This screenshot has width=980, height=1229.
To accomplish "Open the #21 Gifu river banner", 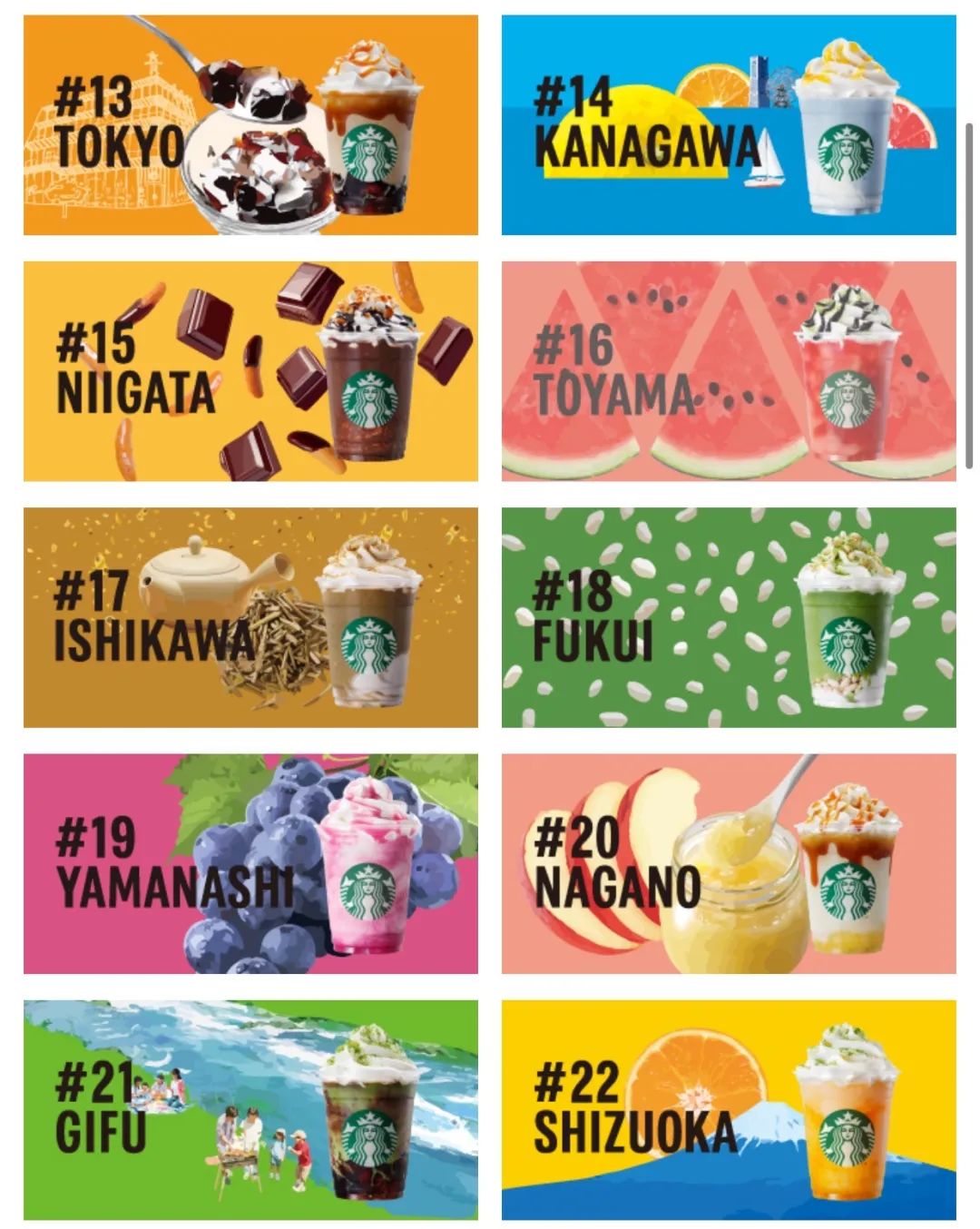I will click(x=250, y=1109).
